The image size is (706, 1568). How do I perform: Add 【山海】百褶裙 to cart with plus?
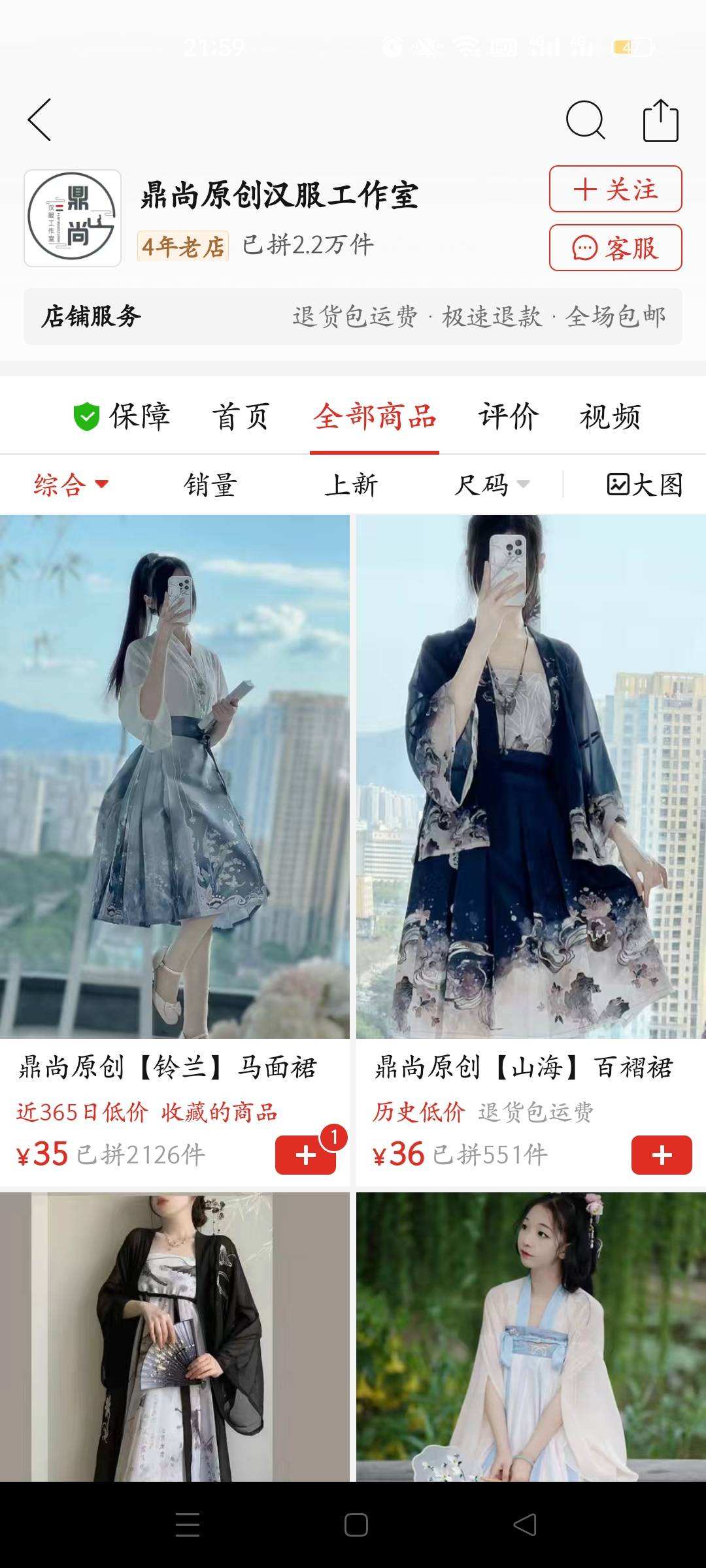point(661,1155)
